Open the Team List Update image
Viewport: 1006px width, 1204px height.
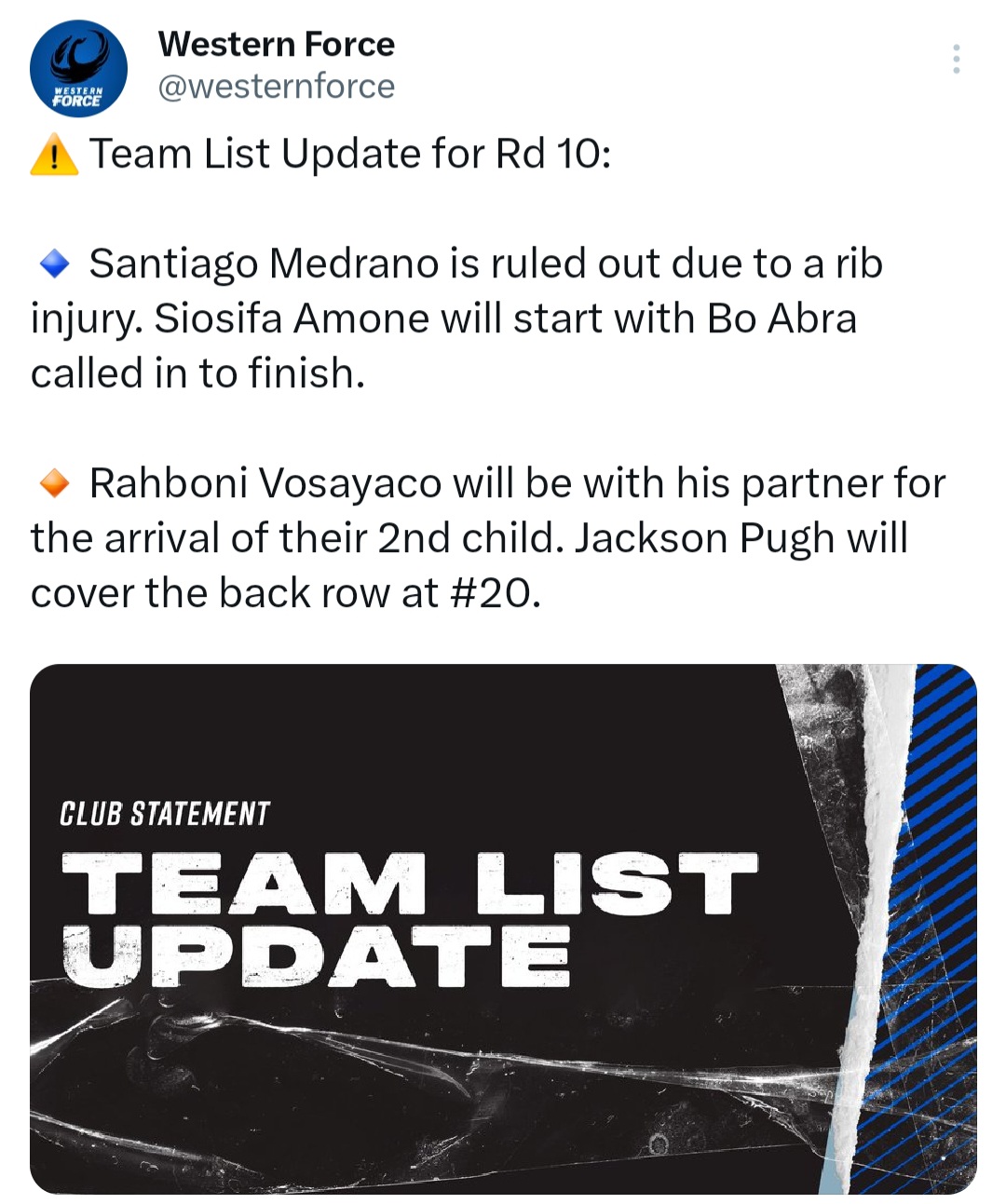[x=503, y=928]
